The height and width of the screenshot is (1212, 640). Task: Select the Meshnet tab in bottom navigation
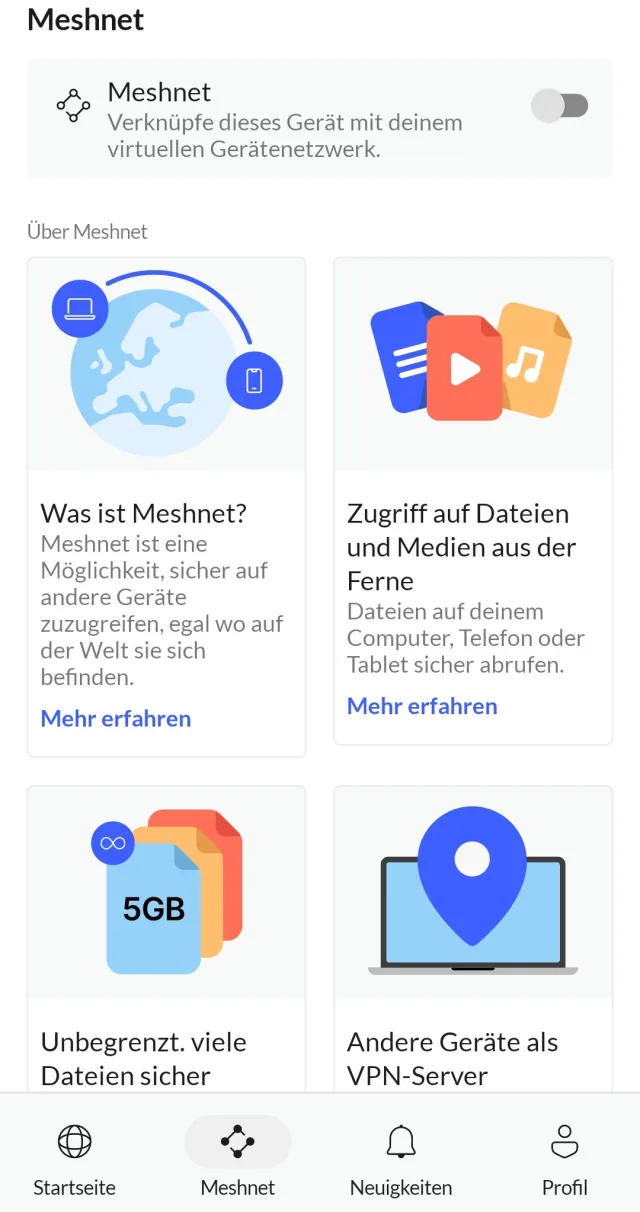(x=238, y=1159)
